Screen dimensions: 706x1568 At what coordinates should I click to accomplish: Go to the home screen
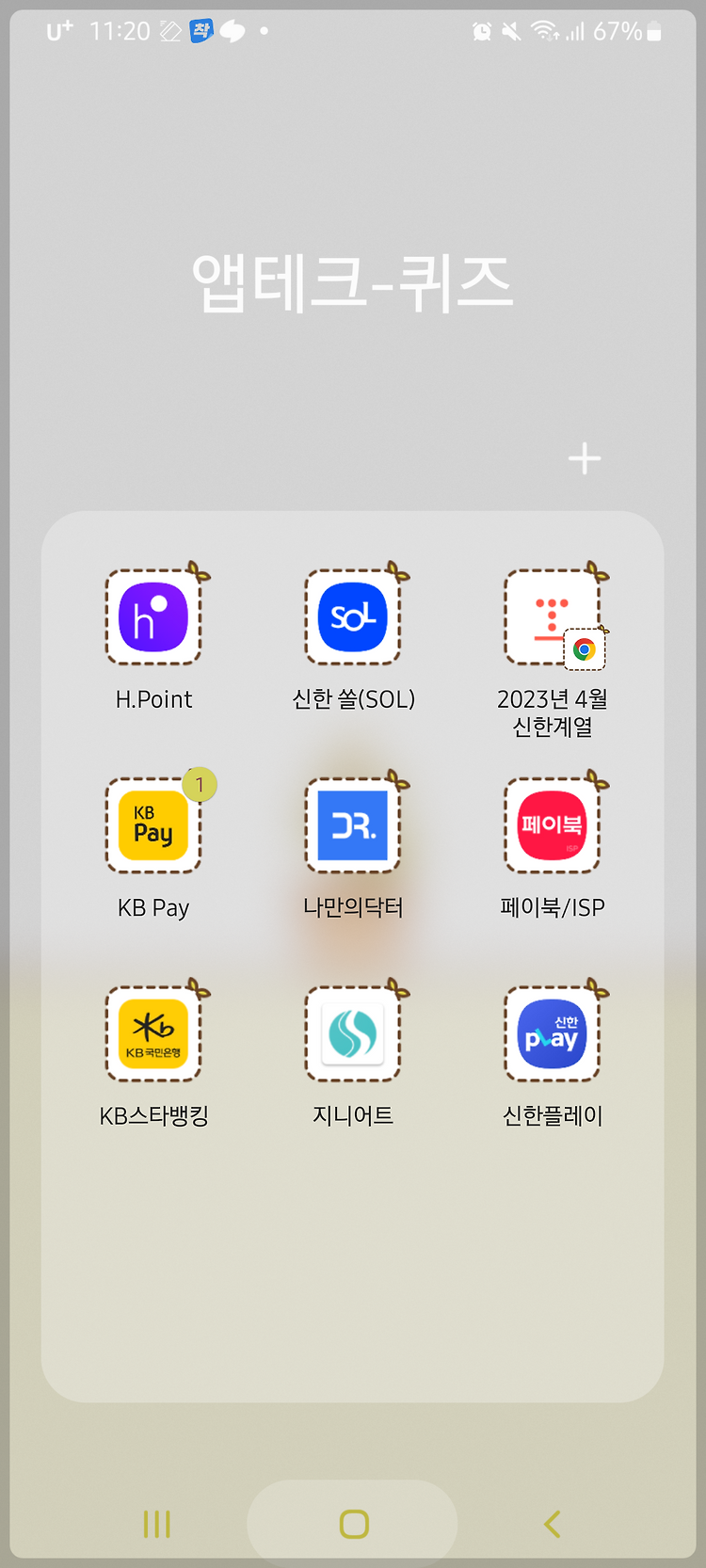pos(353,1524)
